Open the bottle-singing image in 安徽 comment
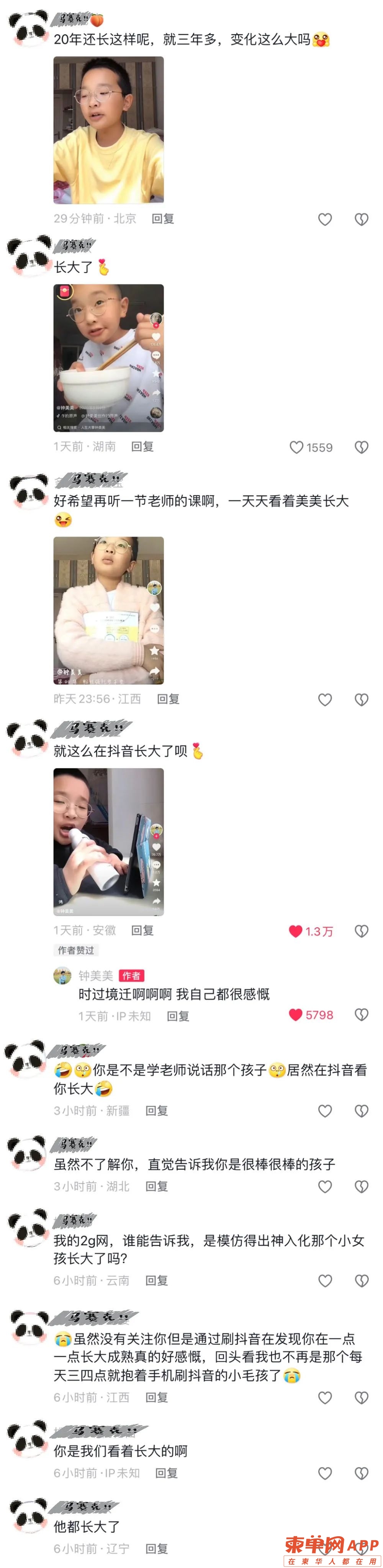 click(x=108, y=841)
